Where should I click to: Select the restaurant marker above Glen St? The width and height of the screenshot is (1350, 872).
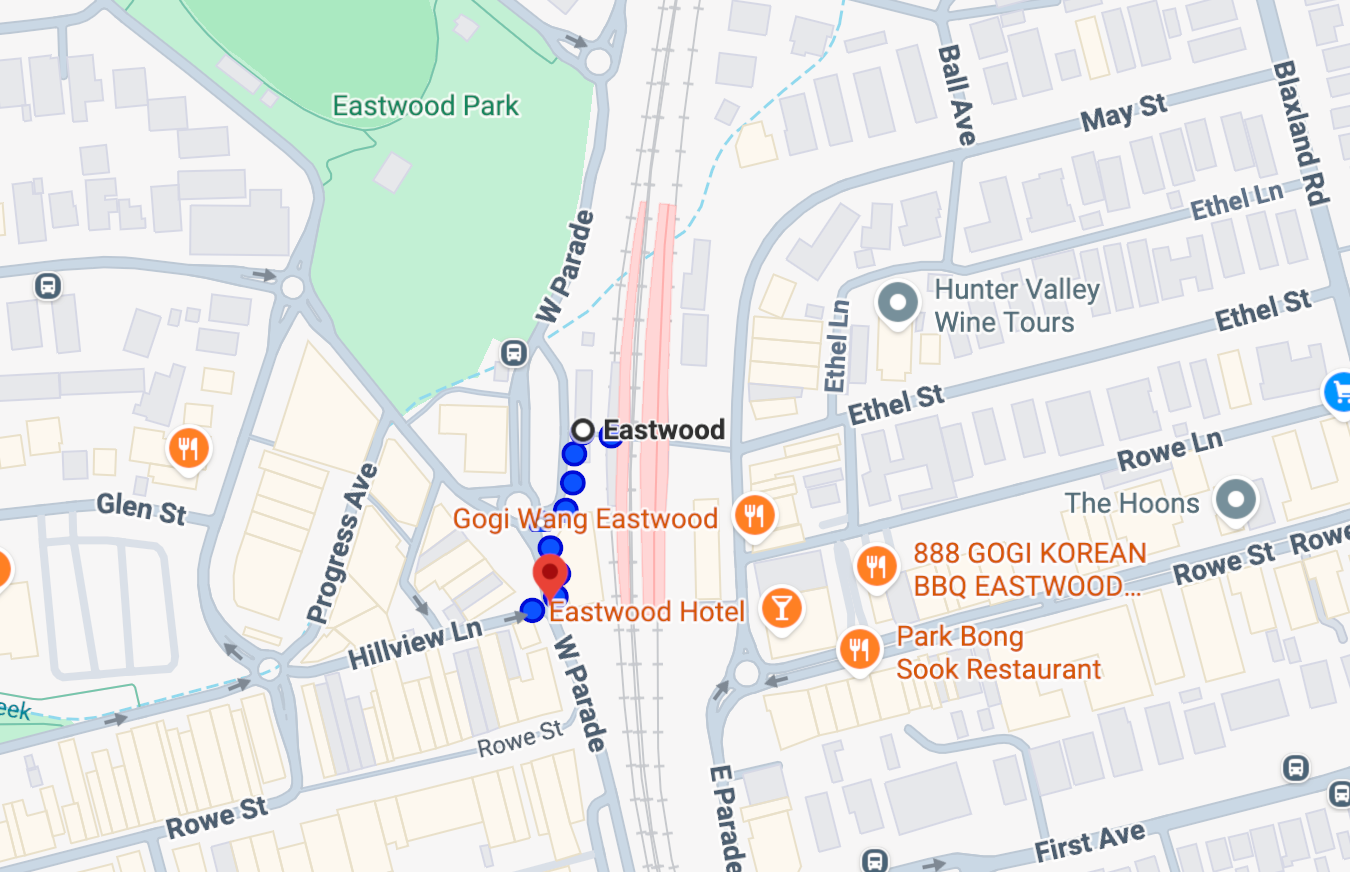(x=188, y=448)
